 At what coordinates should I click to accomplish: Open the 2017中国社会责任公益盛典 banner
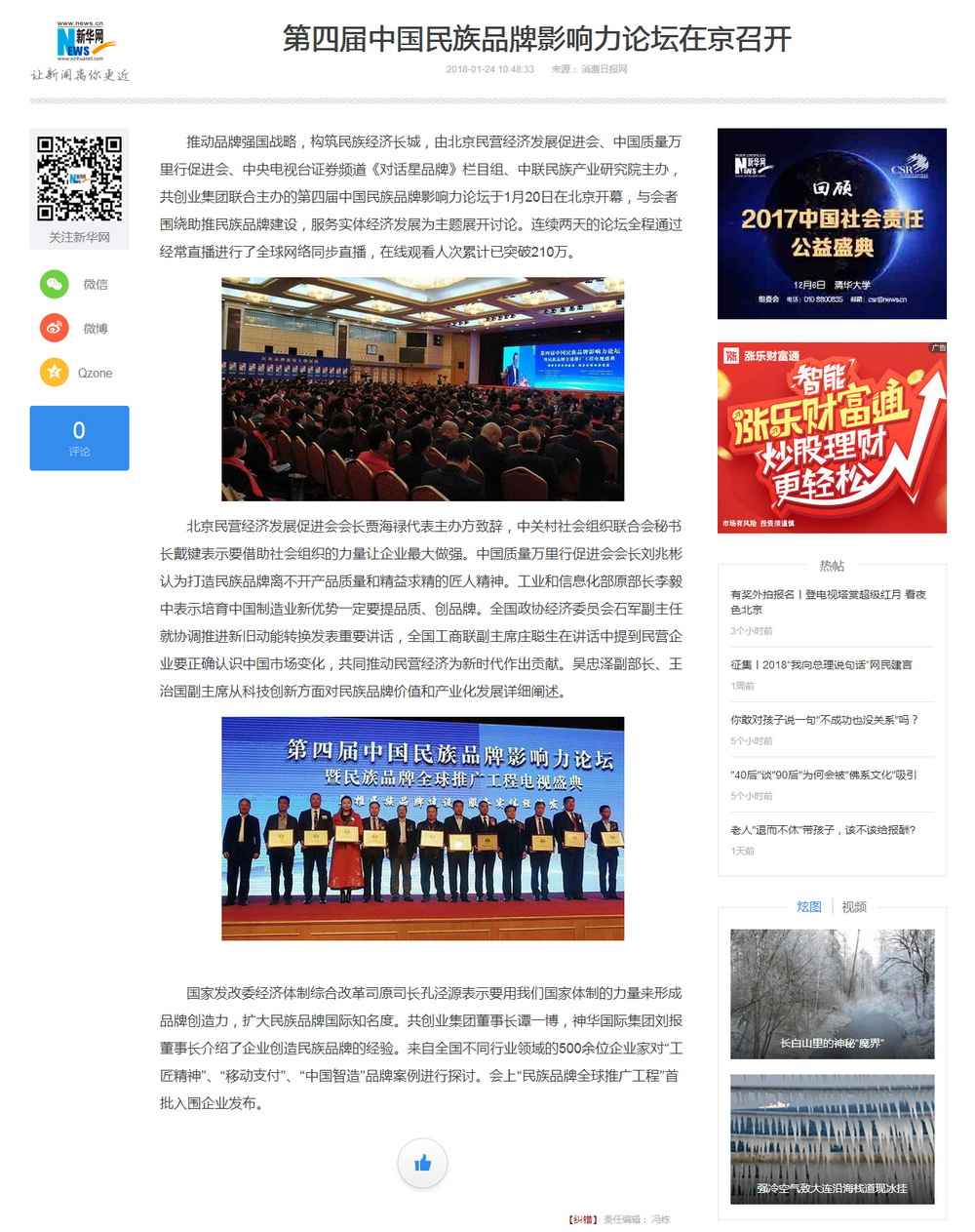pos(832,223)
